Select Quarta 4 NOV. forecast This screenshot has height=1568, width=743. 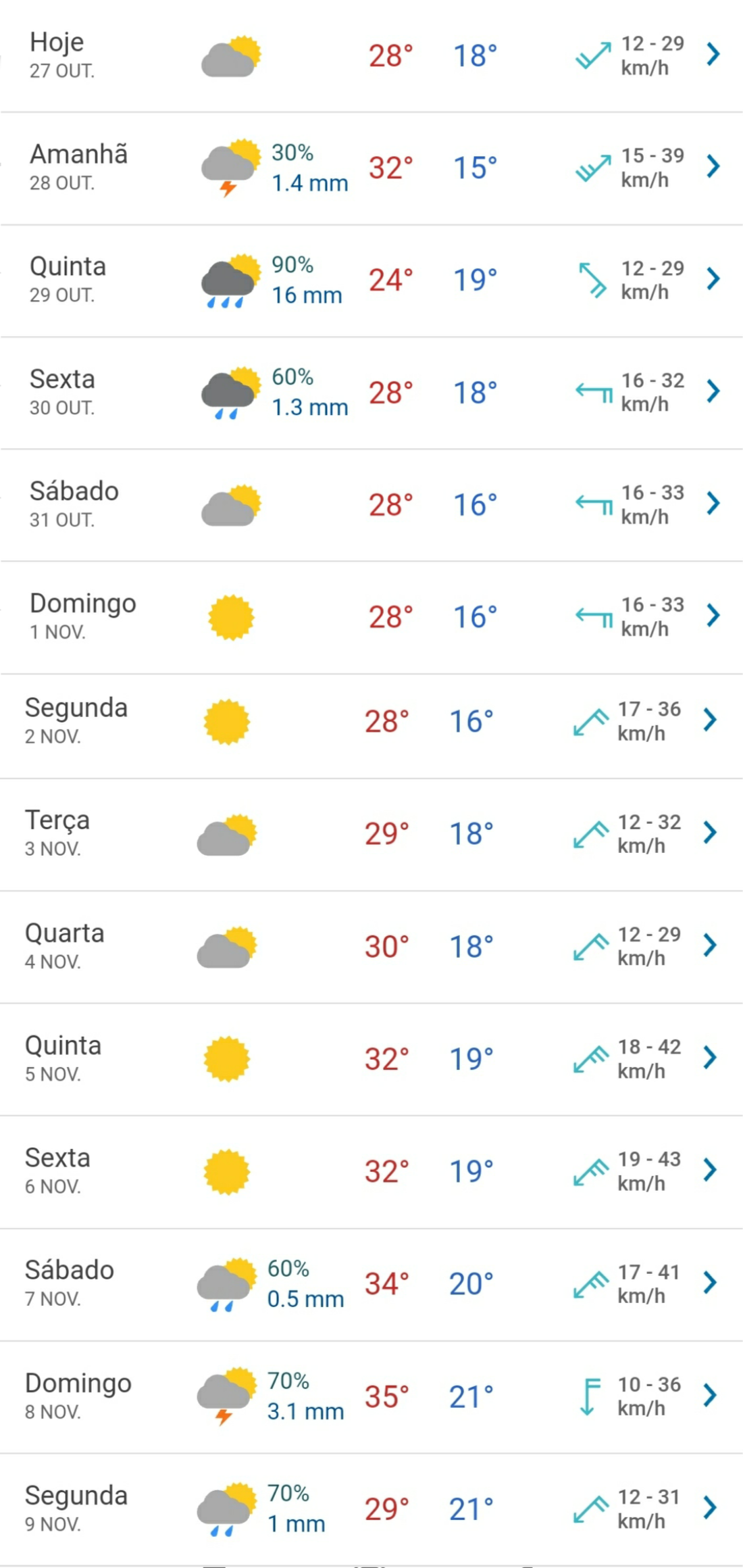pyautogui.click(x=371, y=947)
